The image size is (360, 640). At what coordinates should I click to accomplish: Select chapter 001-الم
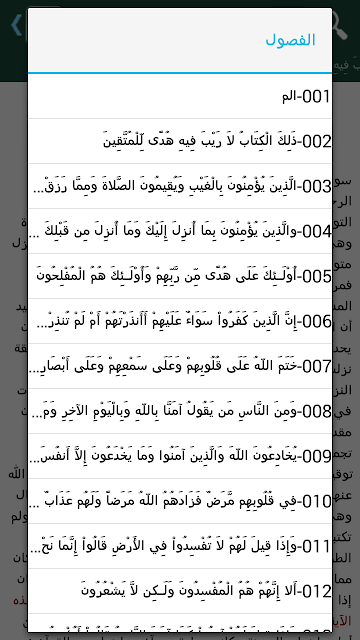tap(180, 96)
